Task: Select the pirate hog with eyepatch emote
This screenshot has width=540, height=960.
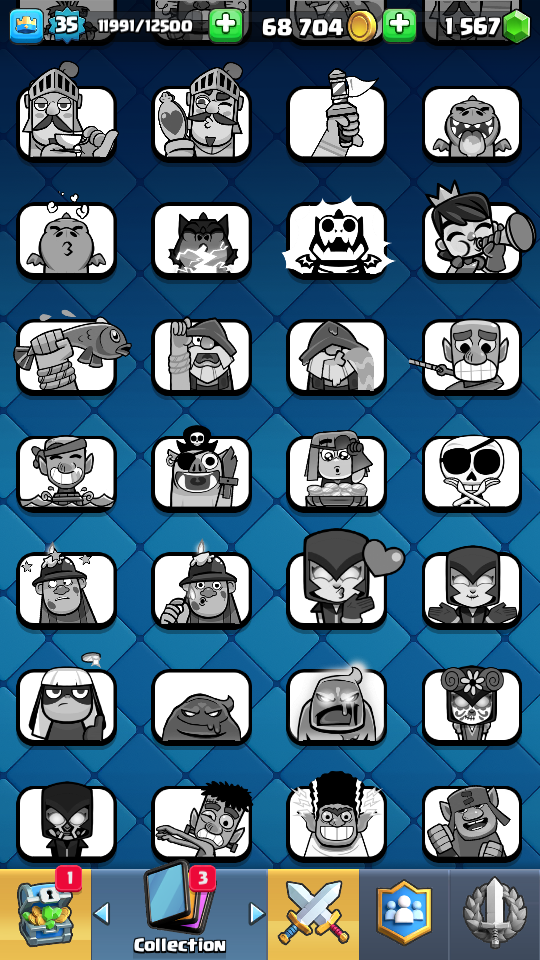Action: pyautogui.click(x=201, y=470)
